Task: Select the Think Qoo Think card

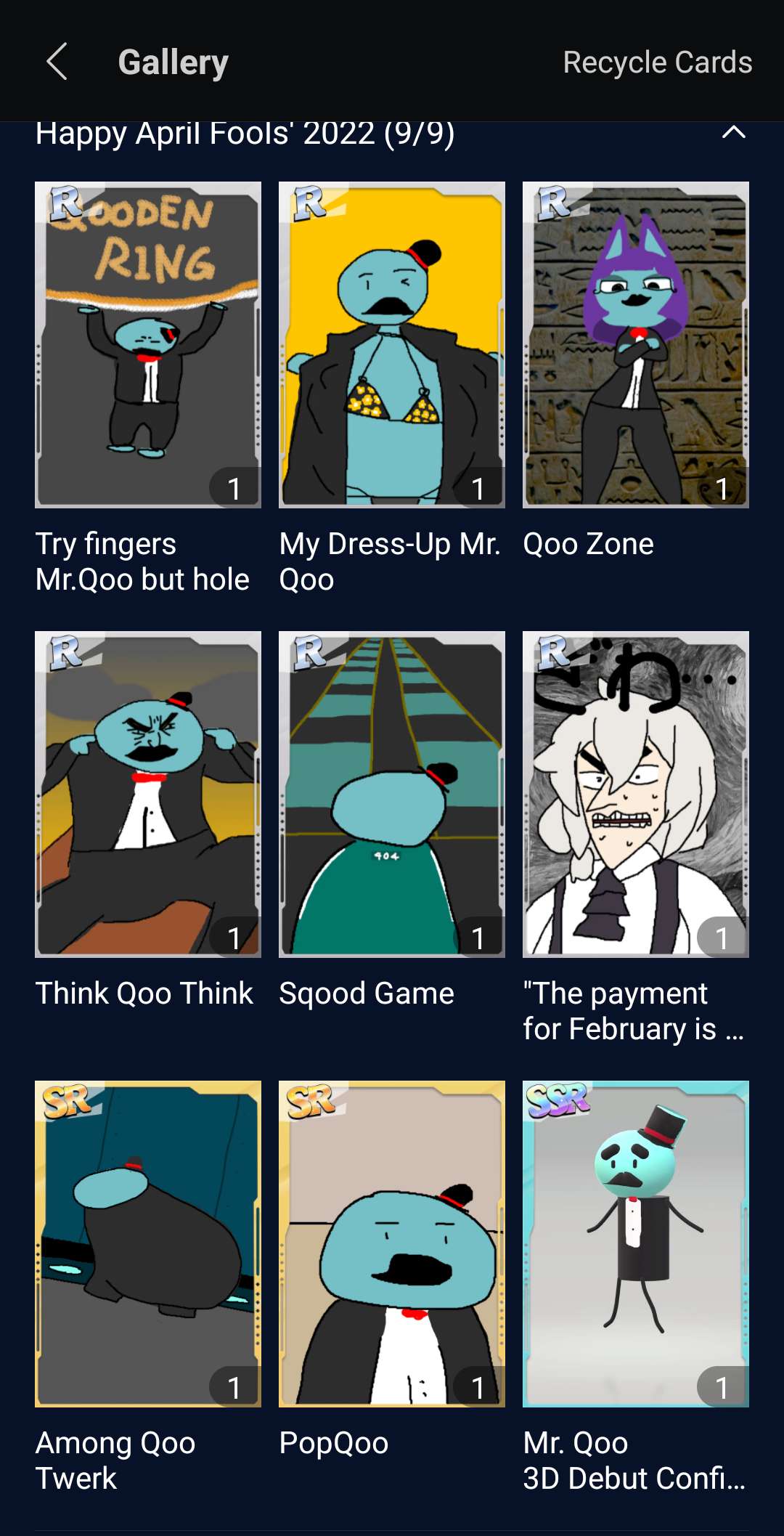Action: pos(148,794)
